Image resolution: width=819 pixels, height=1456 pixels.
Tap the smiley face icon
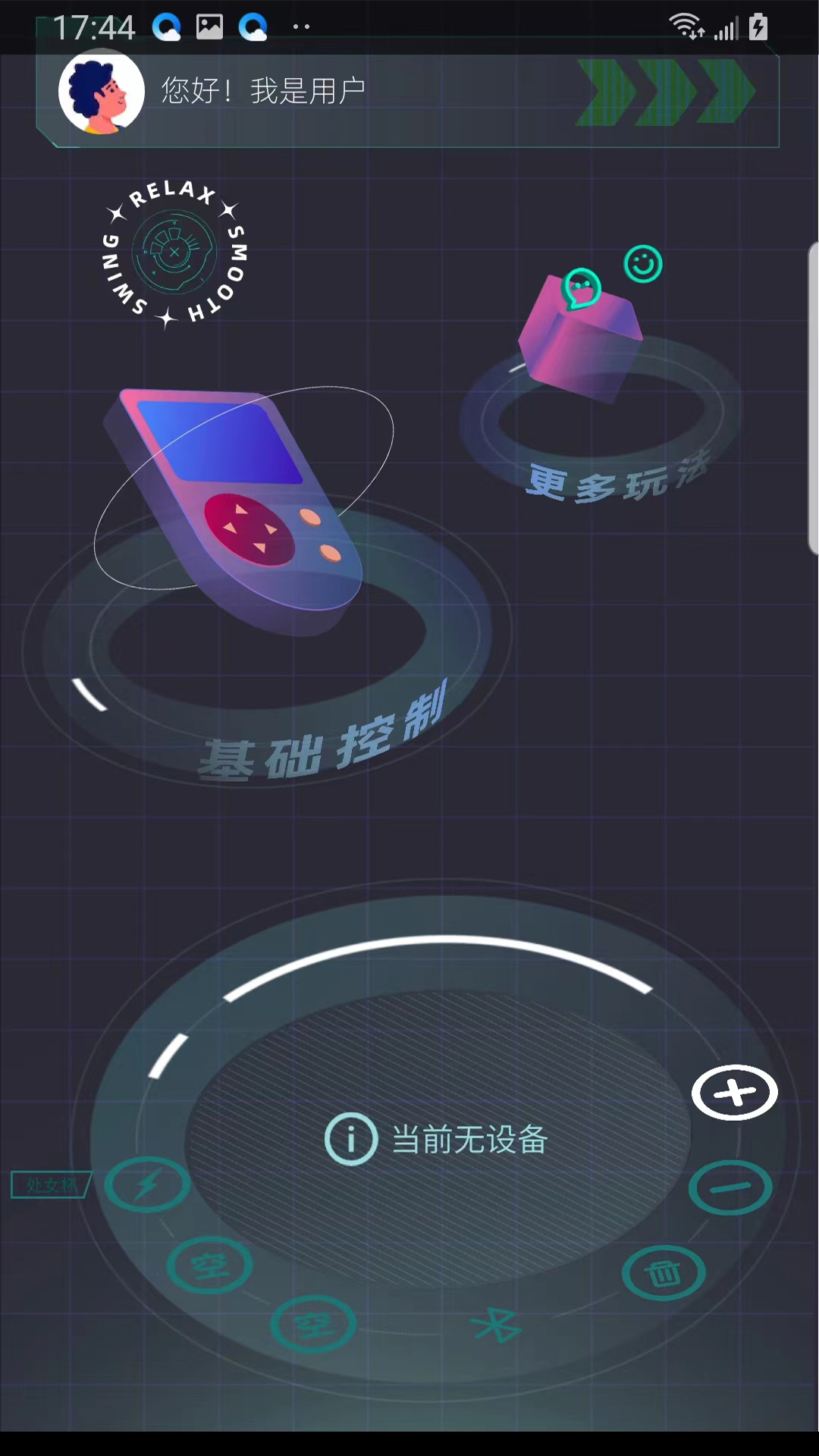click(643, 264)
